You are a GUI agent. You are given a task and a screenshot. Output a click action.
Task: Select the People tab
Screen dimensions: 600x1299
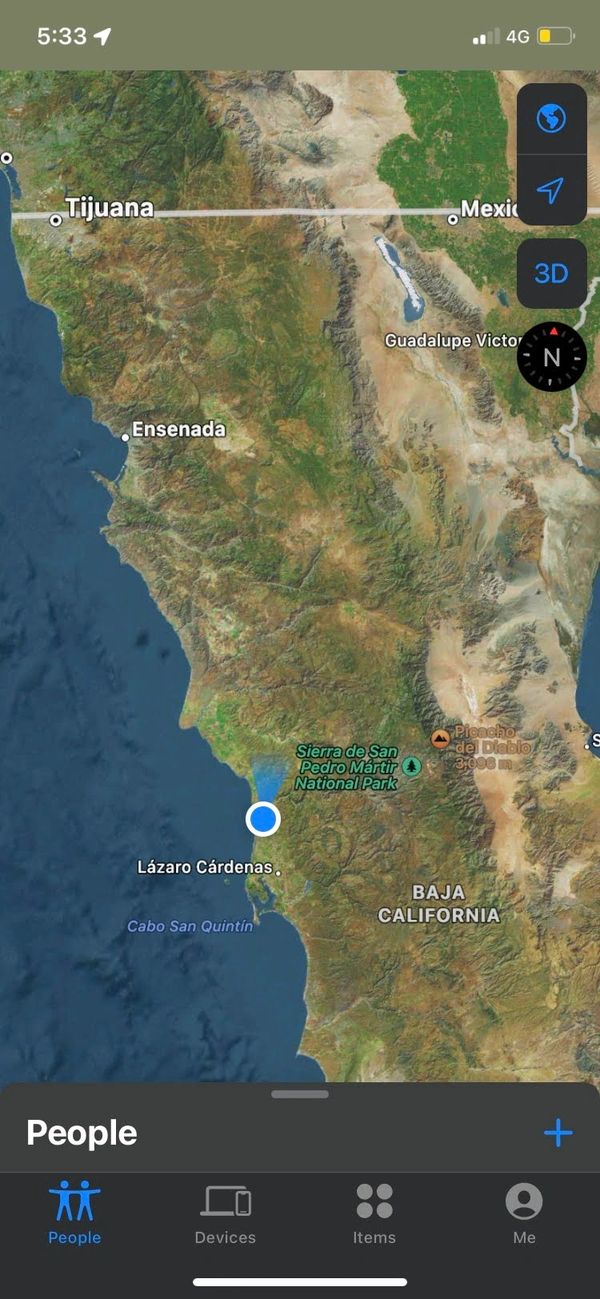75,1212
